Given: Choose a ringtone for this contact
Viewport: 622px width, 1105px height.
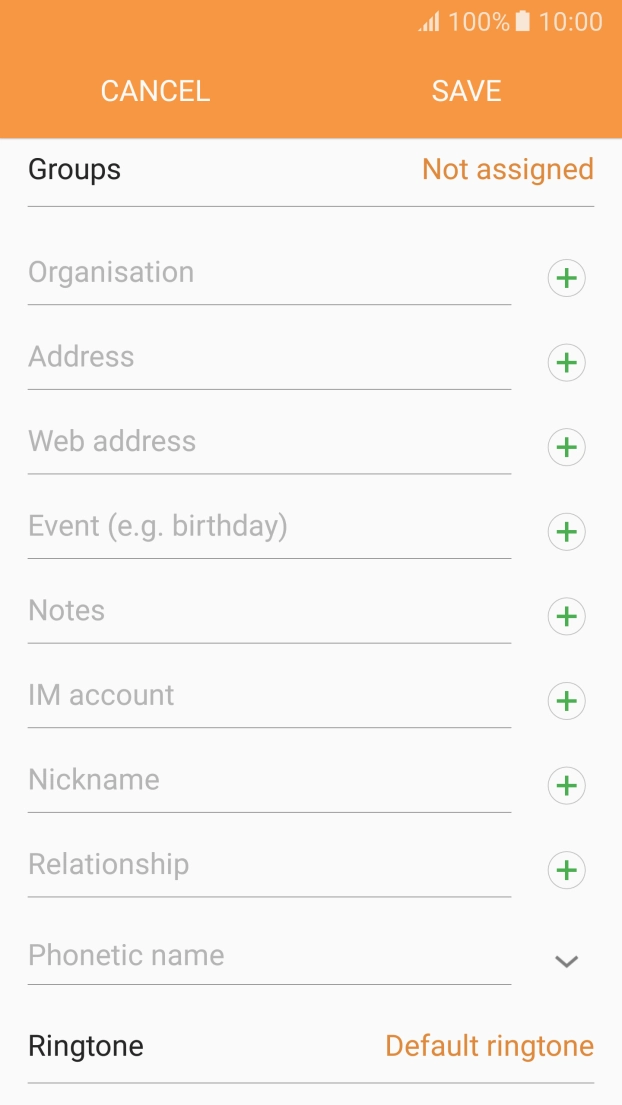Looking at the screenshot, I should (x=310, y=1046).
